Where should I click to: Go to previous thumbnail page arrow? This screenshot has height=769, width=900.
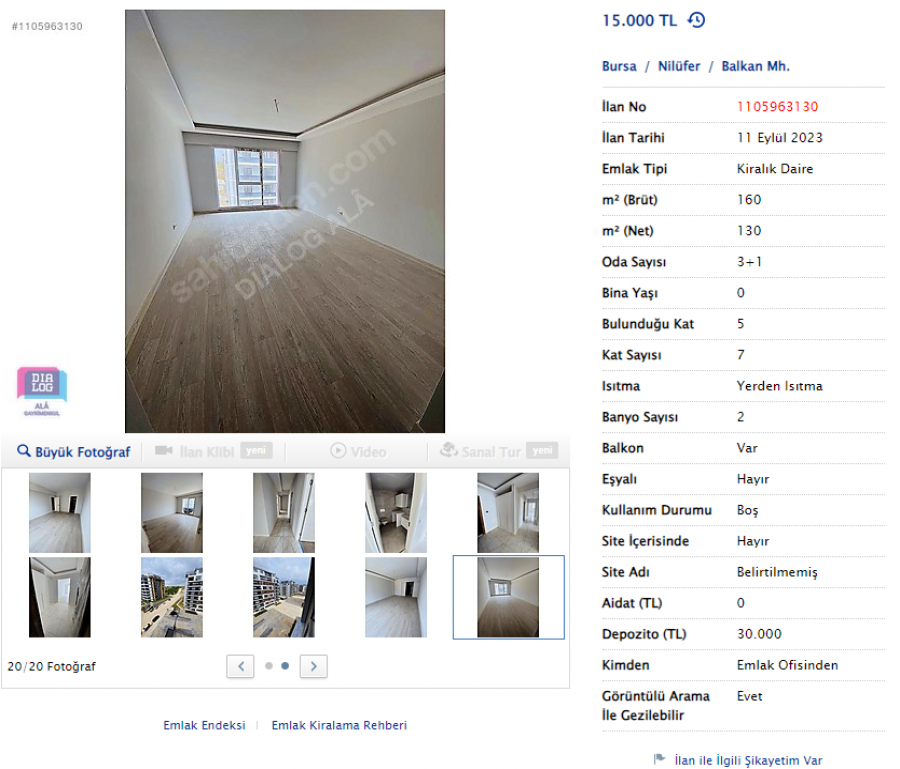pyautogui.click(x=240, y=666)
